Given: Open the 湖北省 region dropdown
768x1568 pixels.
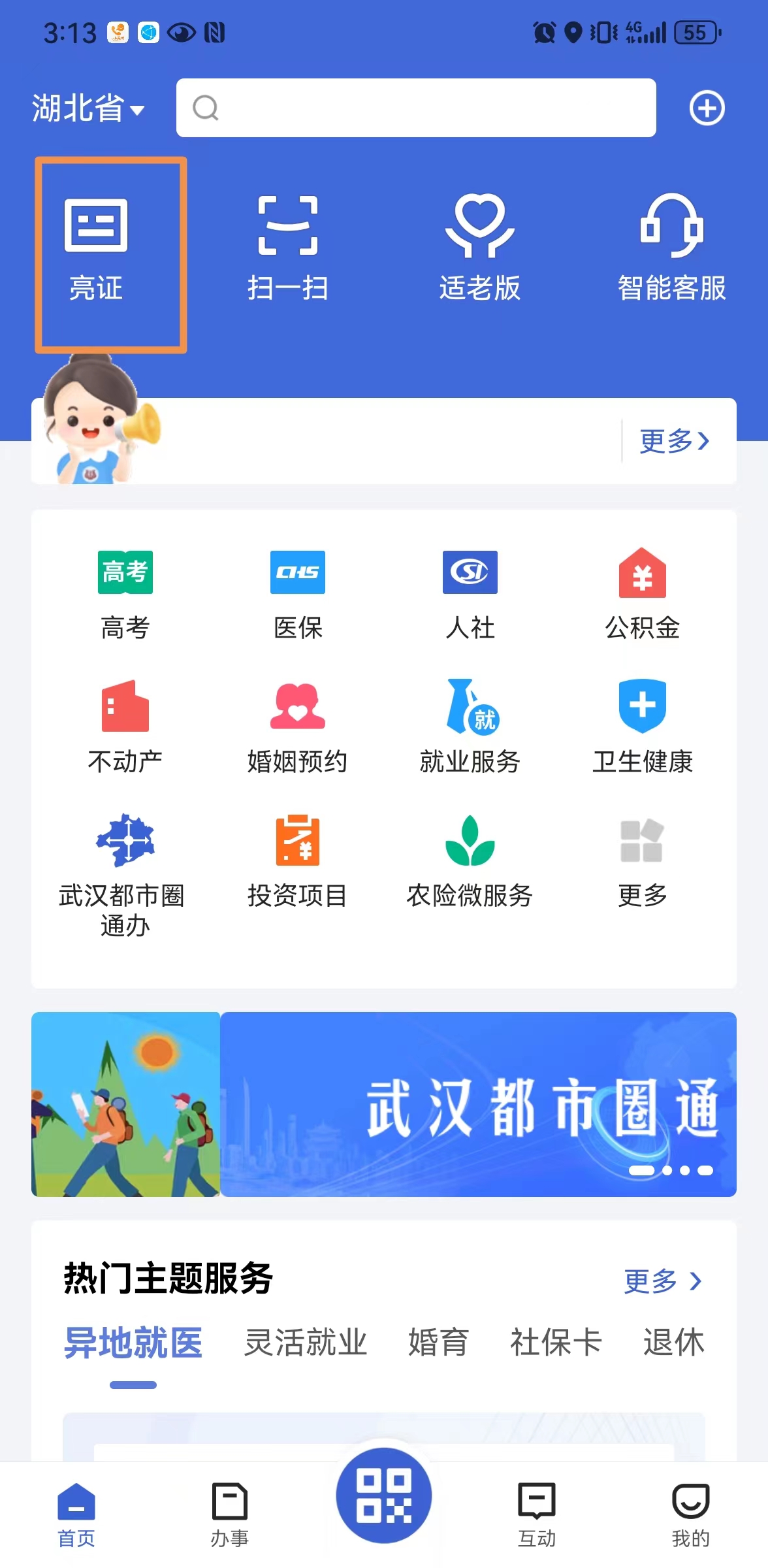Looking at the screenshot, I should click(88, 108).
